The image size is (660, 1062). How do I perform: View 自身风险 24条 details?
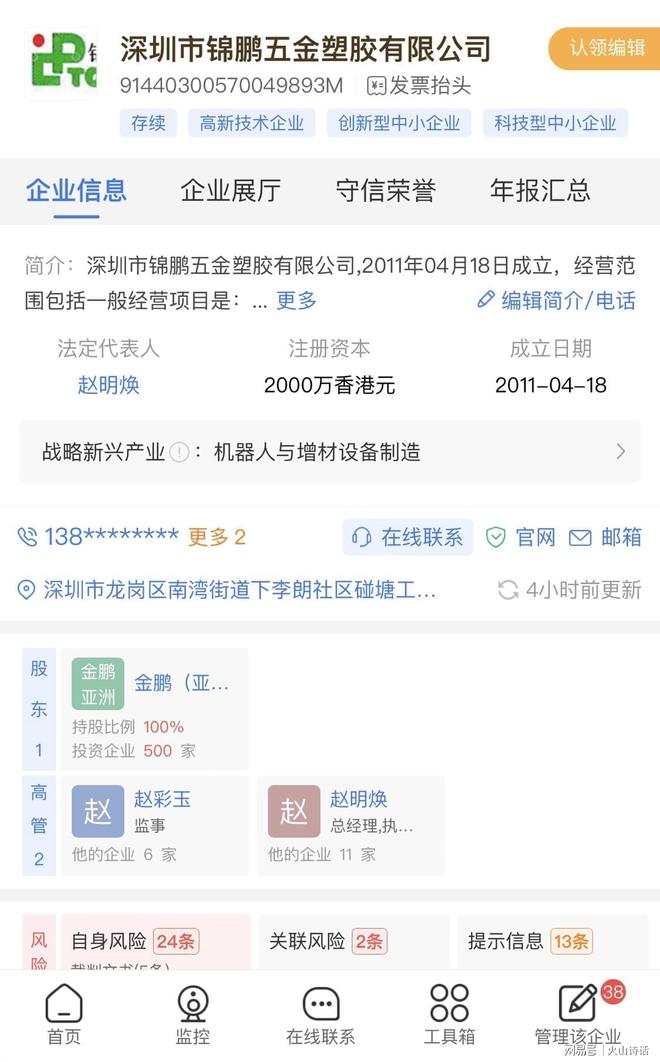point(155,941)
